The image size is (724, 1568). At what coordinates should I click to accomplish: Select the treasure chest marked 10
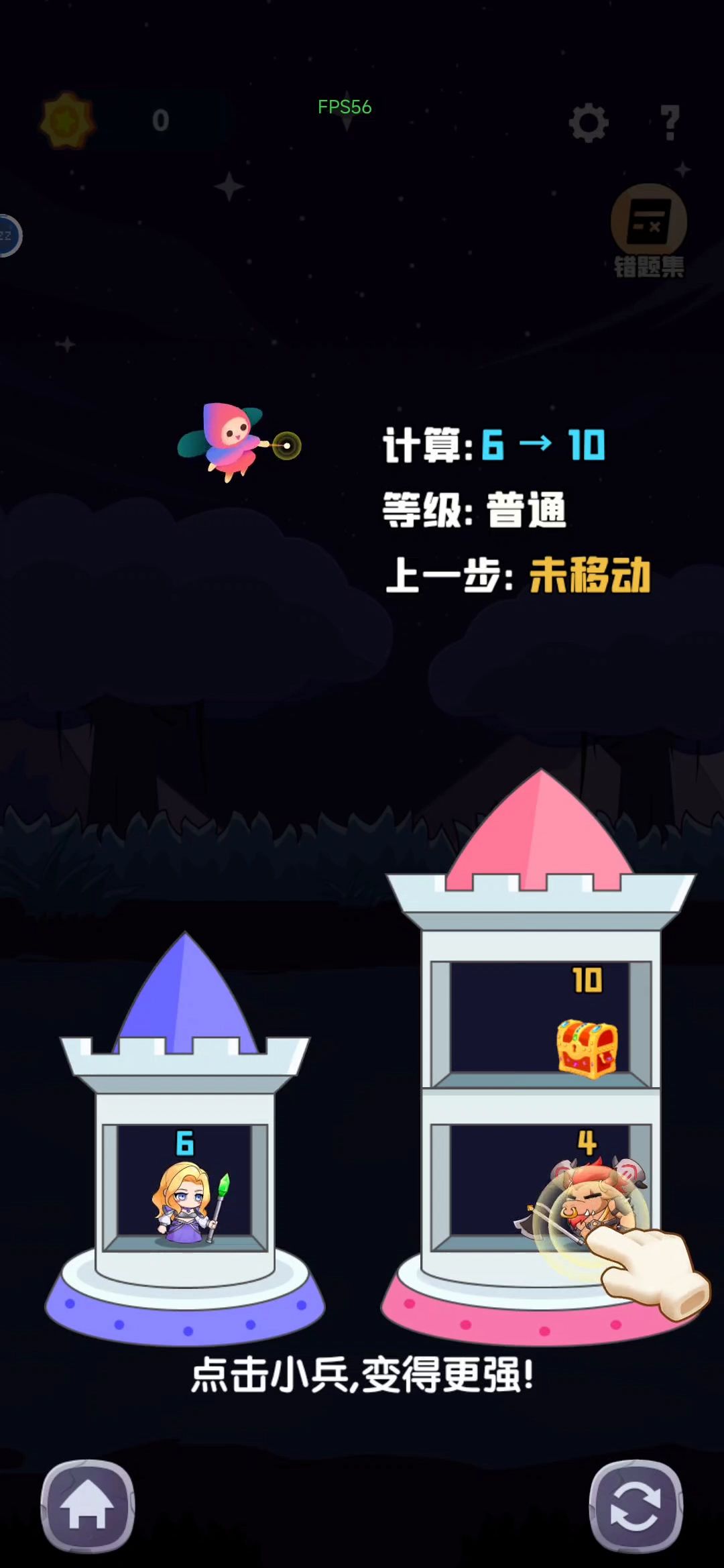[x=587, y=1048]
